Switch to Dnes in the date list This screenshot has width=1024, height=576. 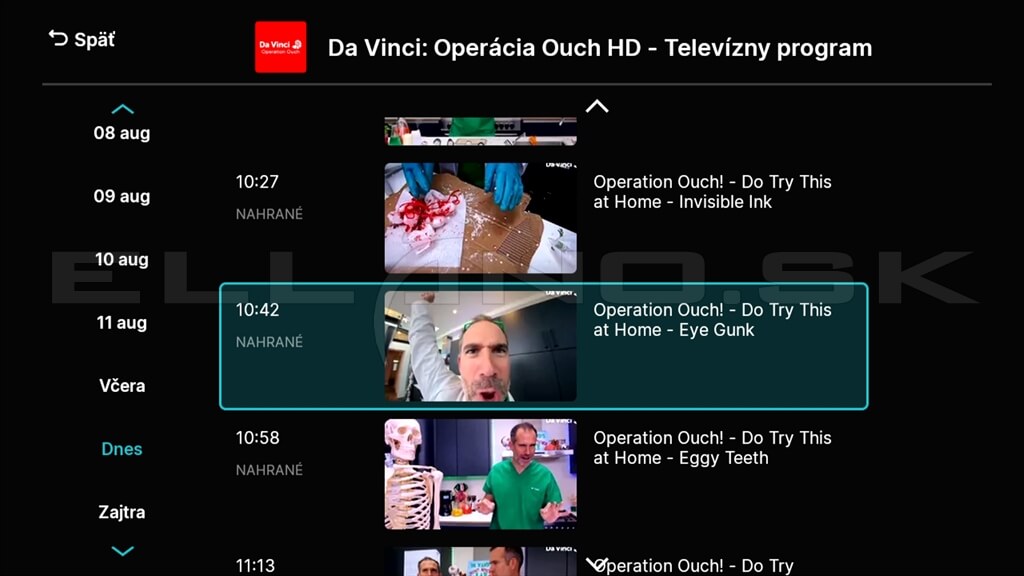point(122,449)
